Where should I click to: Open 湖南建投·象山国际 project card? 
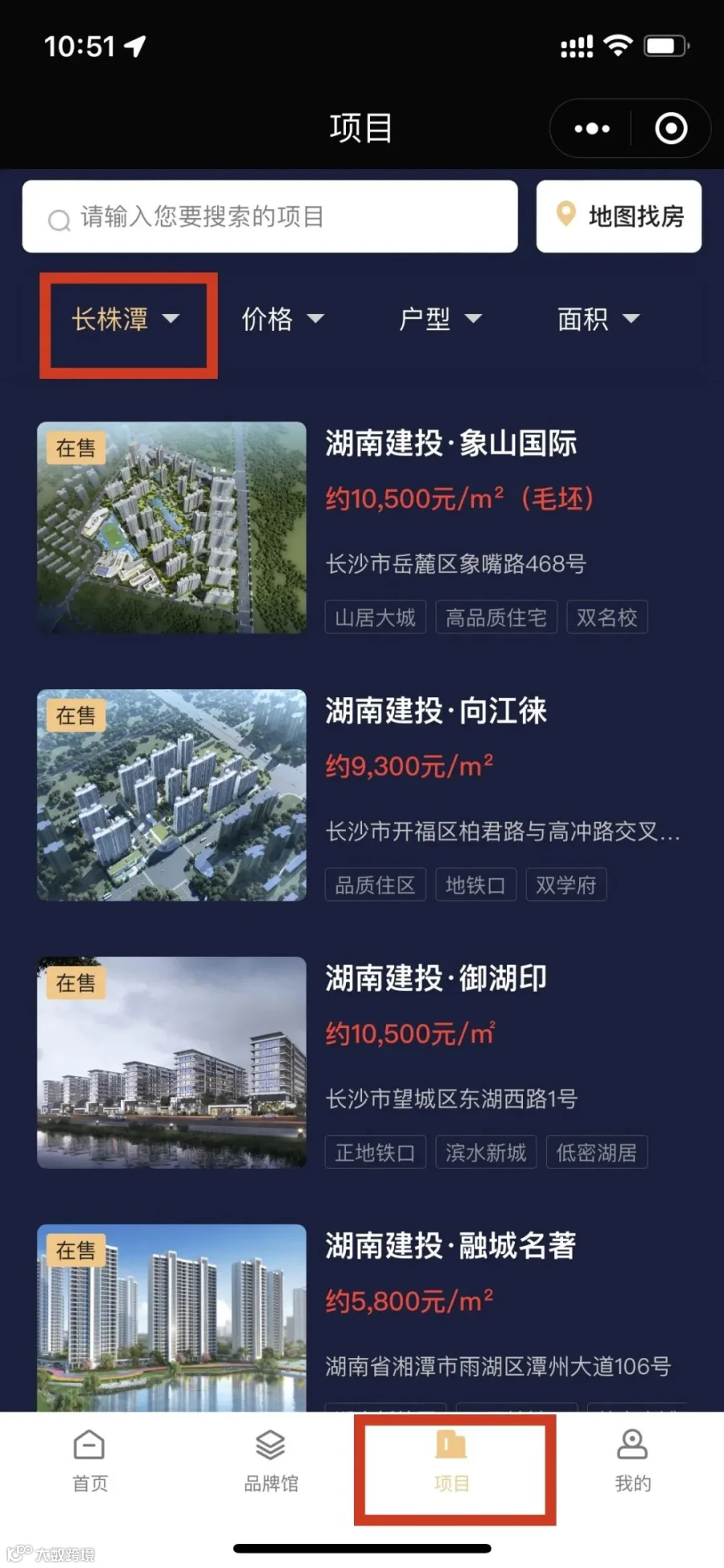coord(362,528)
